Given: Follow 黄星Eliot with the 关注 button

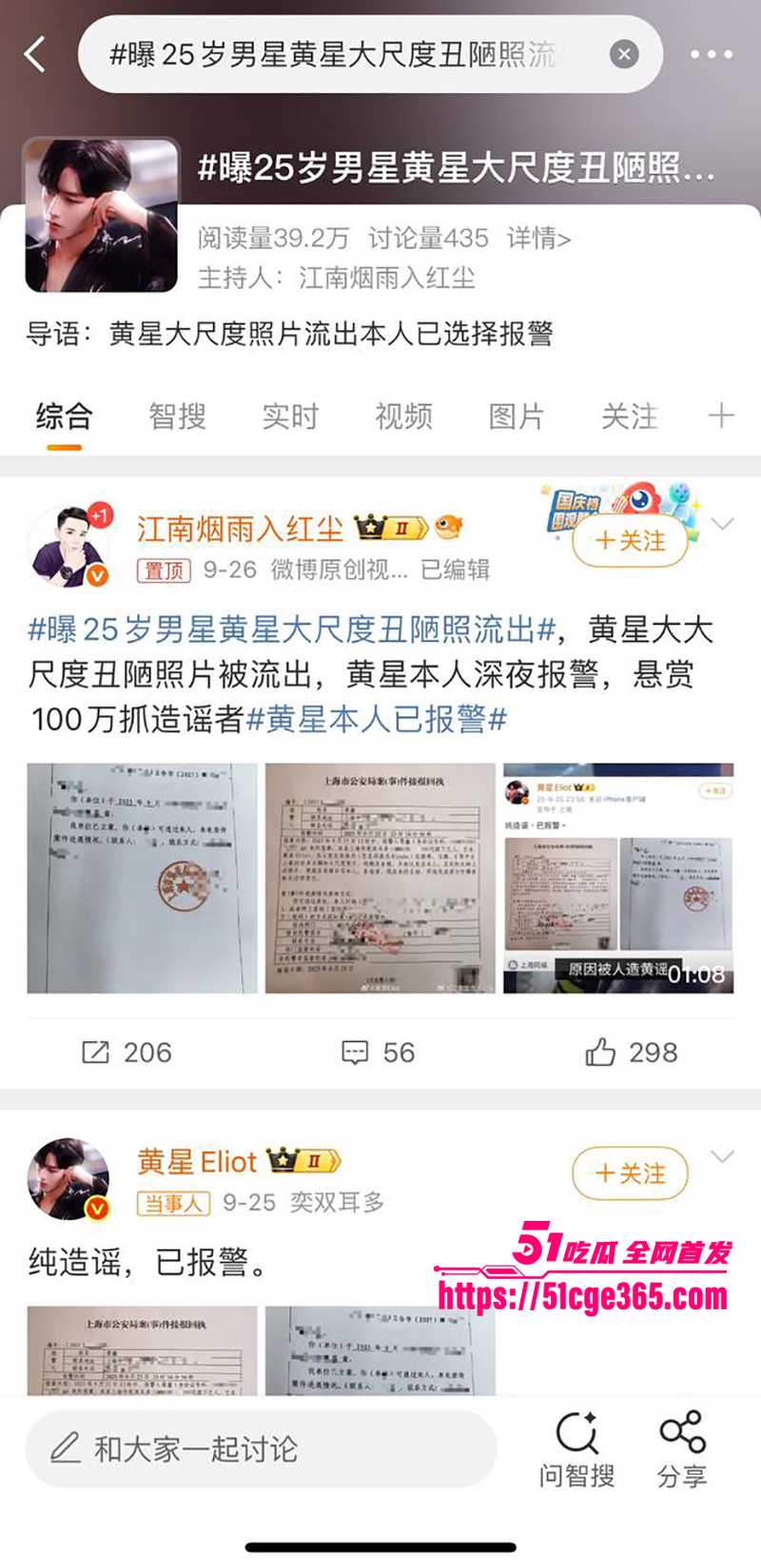Looking at the screenshot, I should click(x=630, y=1173).
